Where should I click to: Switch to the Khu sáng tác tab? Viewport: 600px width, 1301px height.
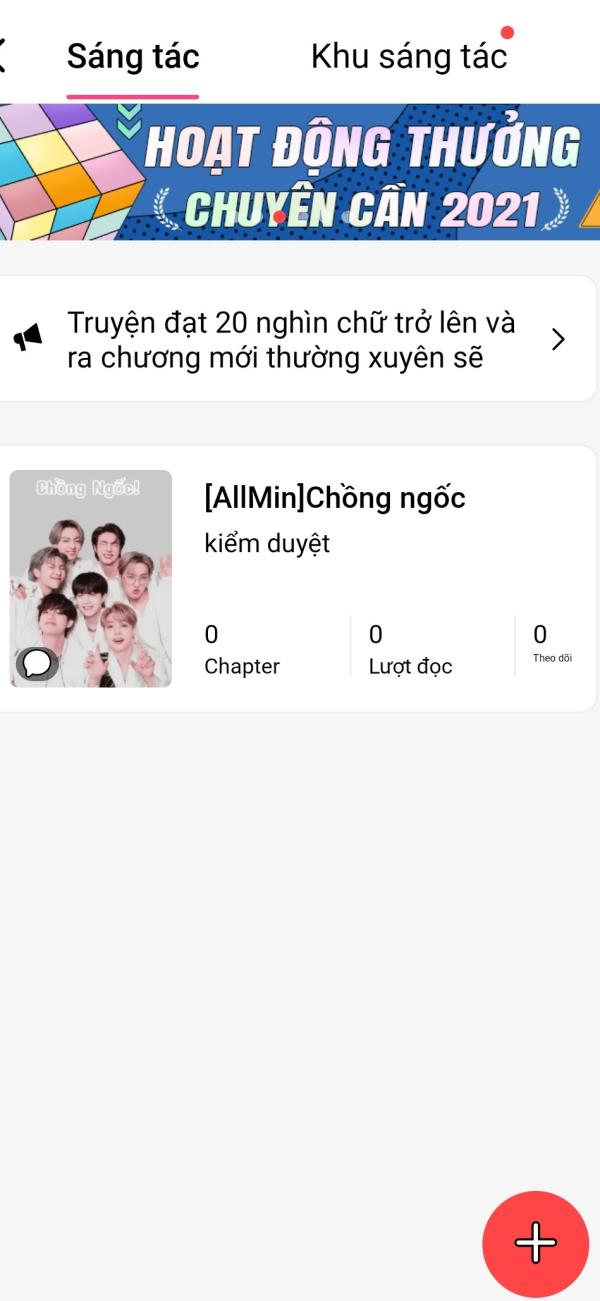click(x=409, y=56)
